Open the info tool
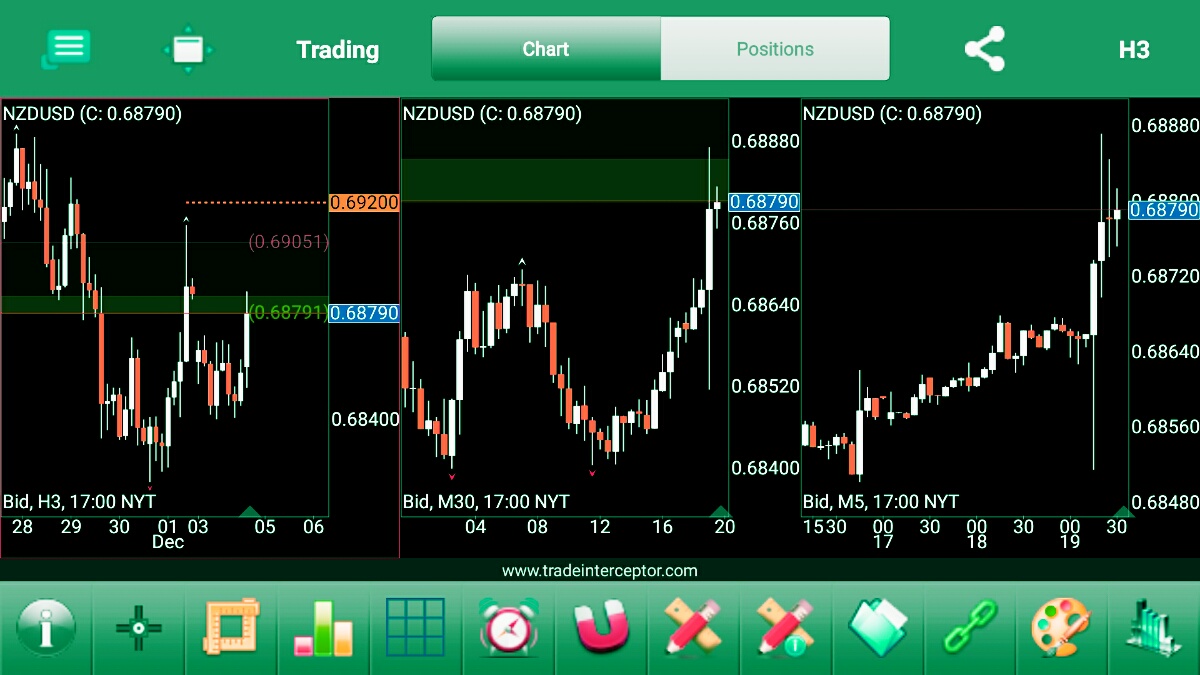Viewport: 1200px width, 675px height. (46, 629)
